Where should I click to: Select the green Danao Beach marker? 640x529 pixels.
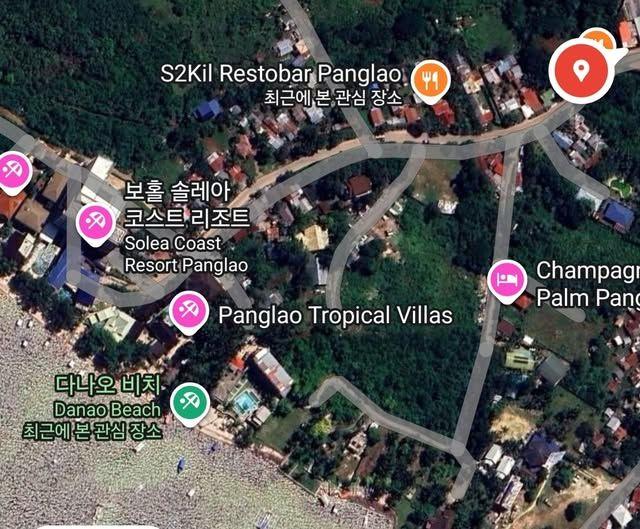coord(187,402)
